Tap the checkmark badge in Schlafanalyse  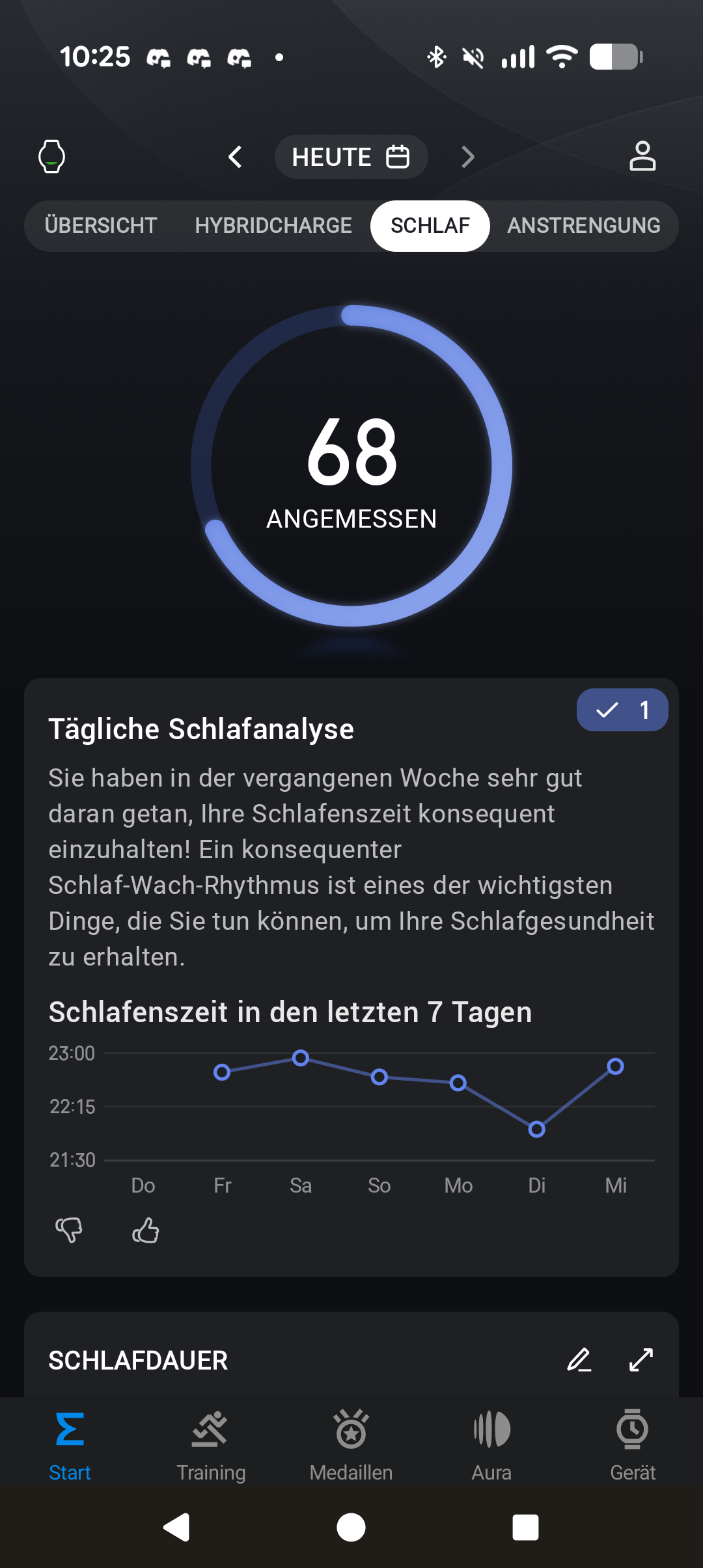point(622,710)
